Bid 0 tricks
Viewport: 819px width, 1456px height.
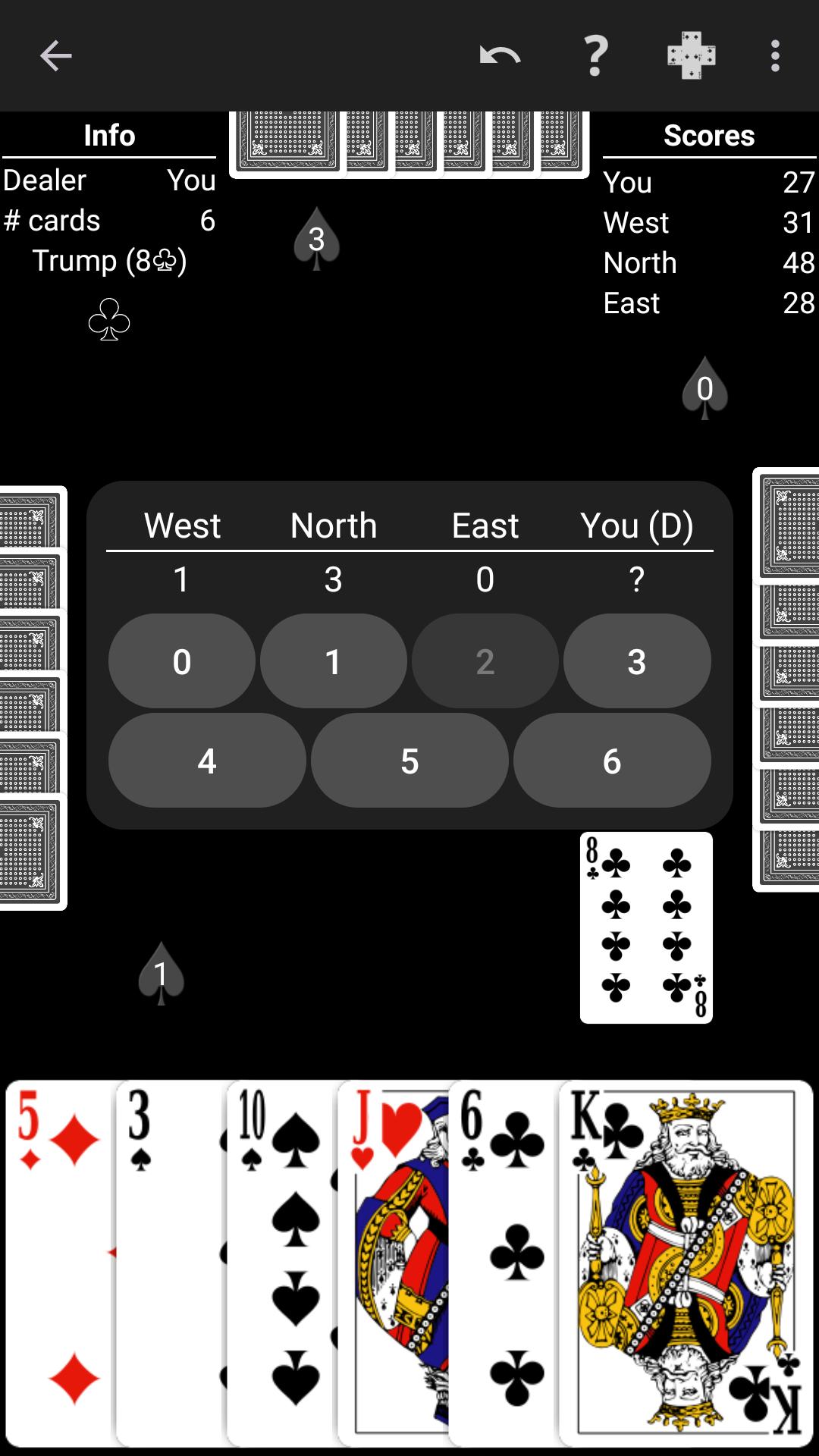coord(182,661)
